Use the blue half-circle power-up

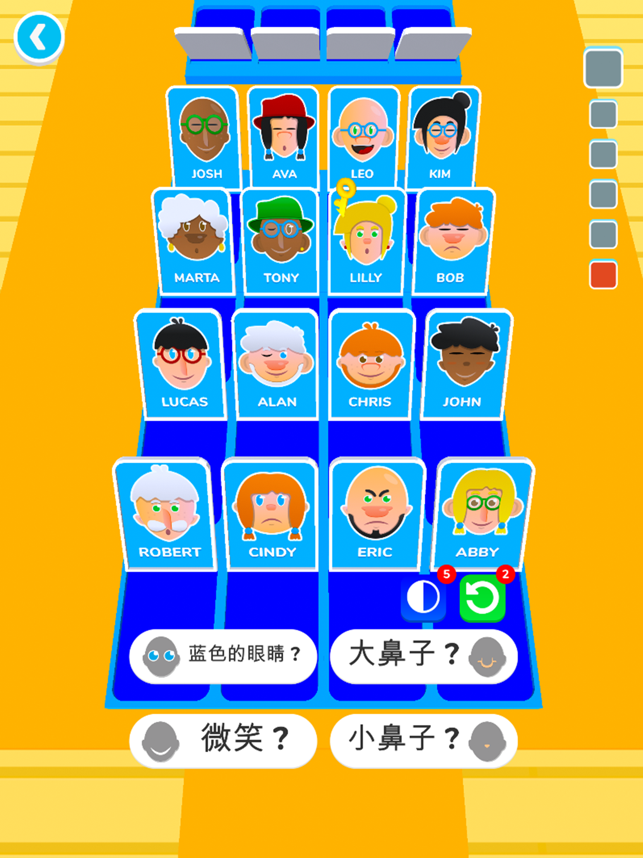(424, 599)
